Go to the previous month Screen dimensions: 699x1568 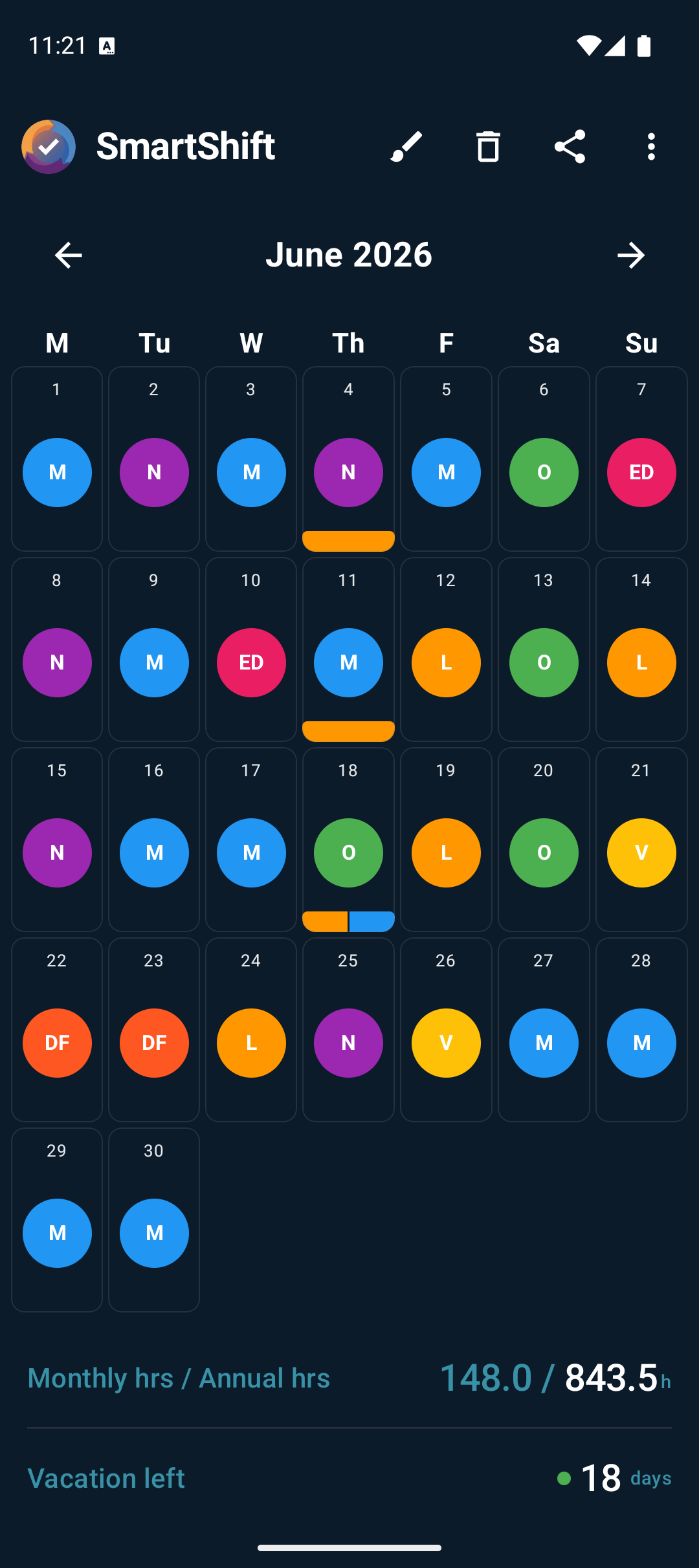coord(68,256)
